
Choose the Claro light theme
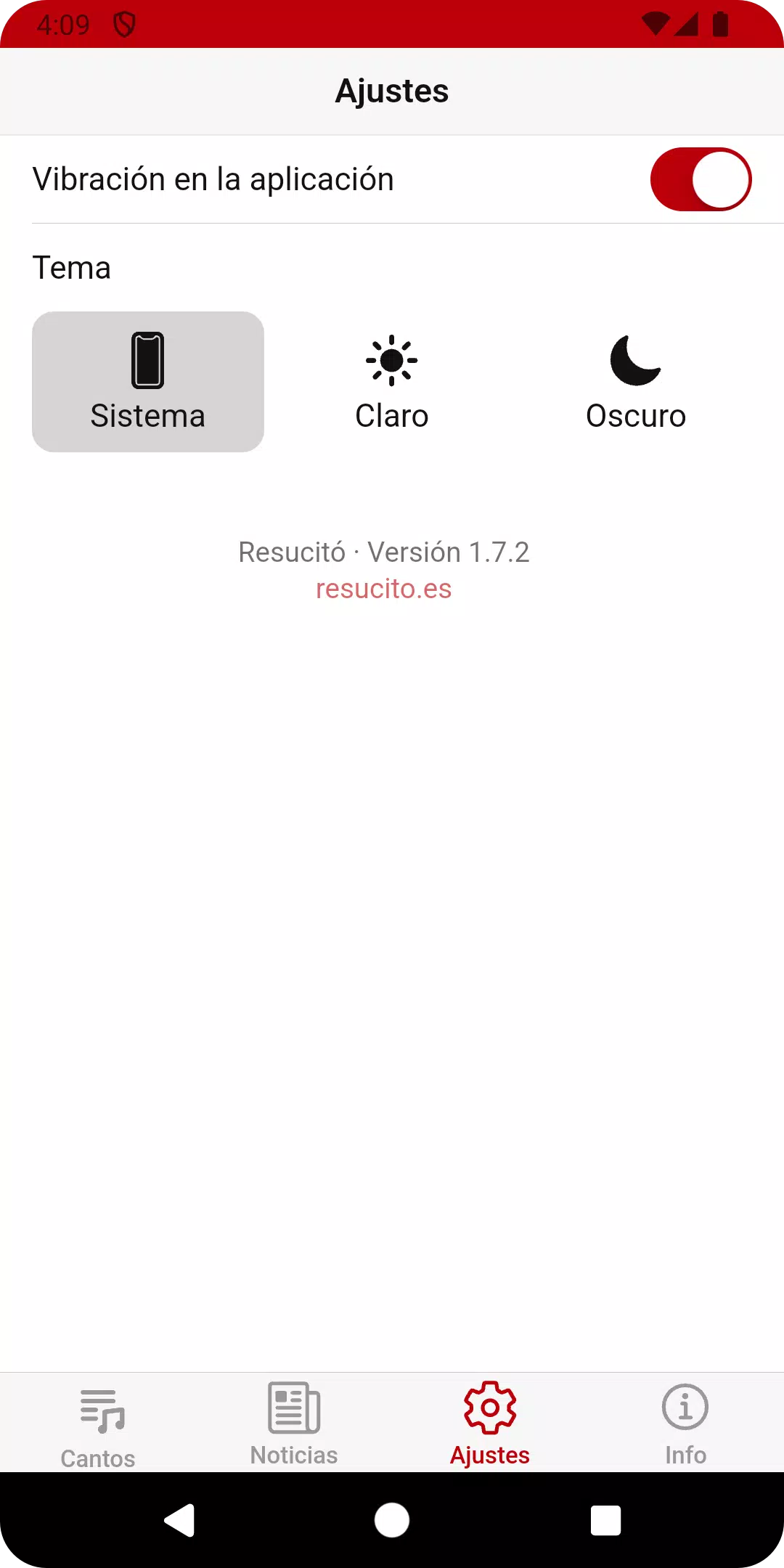(x=392, y=382)
